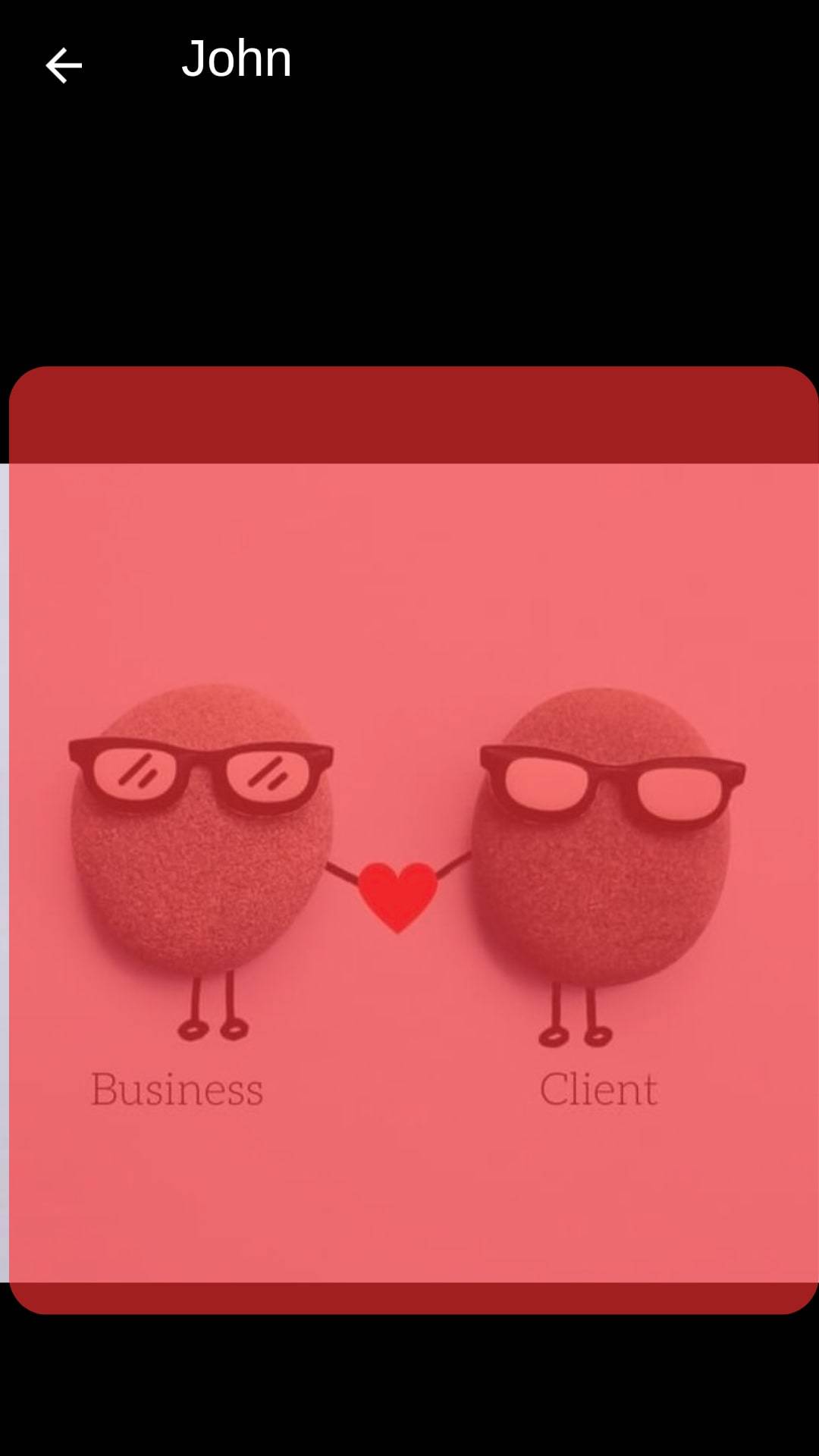This screenshot has height=1456, width=819.
Task: Go back from John's photo
Action: coord(64,65)
